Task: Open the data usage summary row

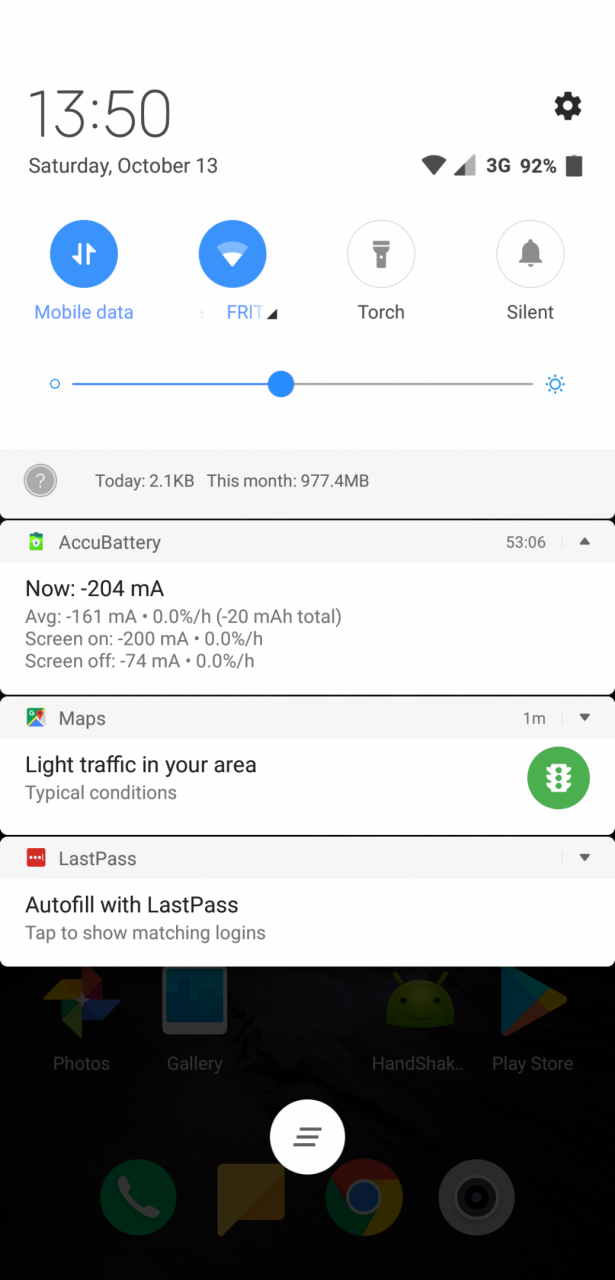Action: [307, 481]
